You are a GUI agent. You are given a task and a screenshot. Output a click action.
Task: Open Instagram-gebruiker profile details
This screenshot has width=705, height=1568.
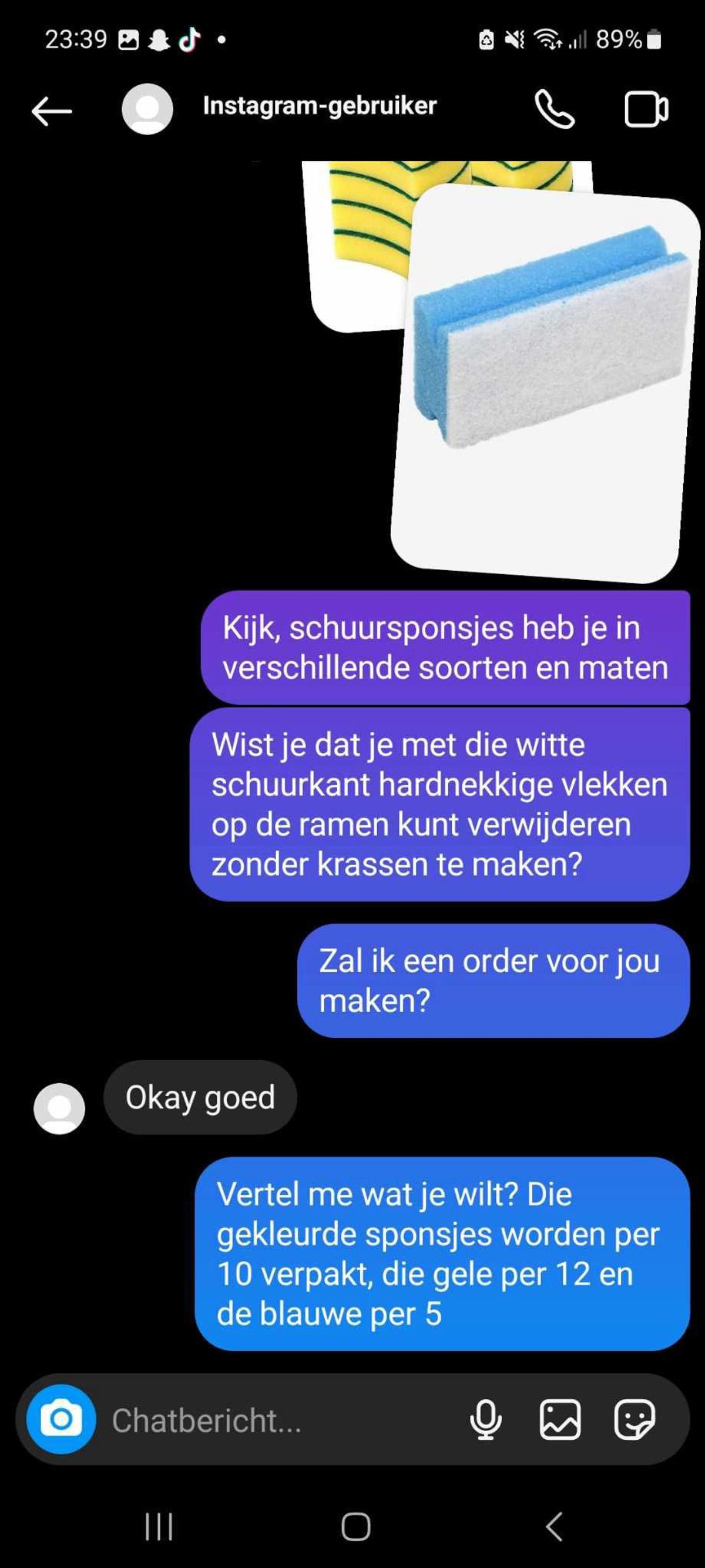click(320, 106)
